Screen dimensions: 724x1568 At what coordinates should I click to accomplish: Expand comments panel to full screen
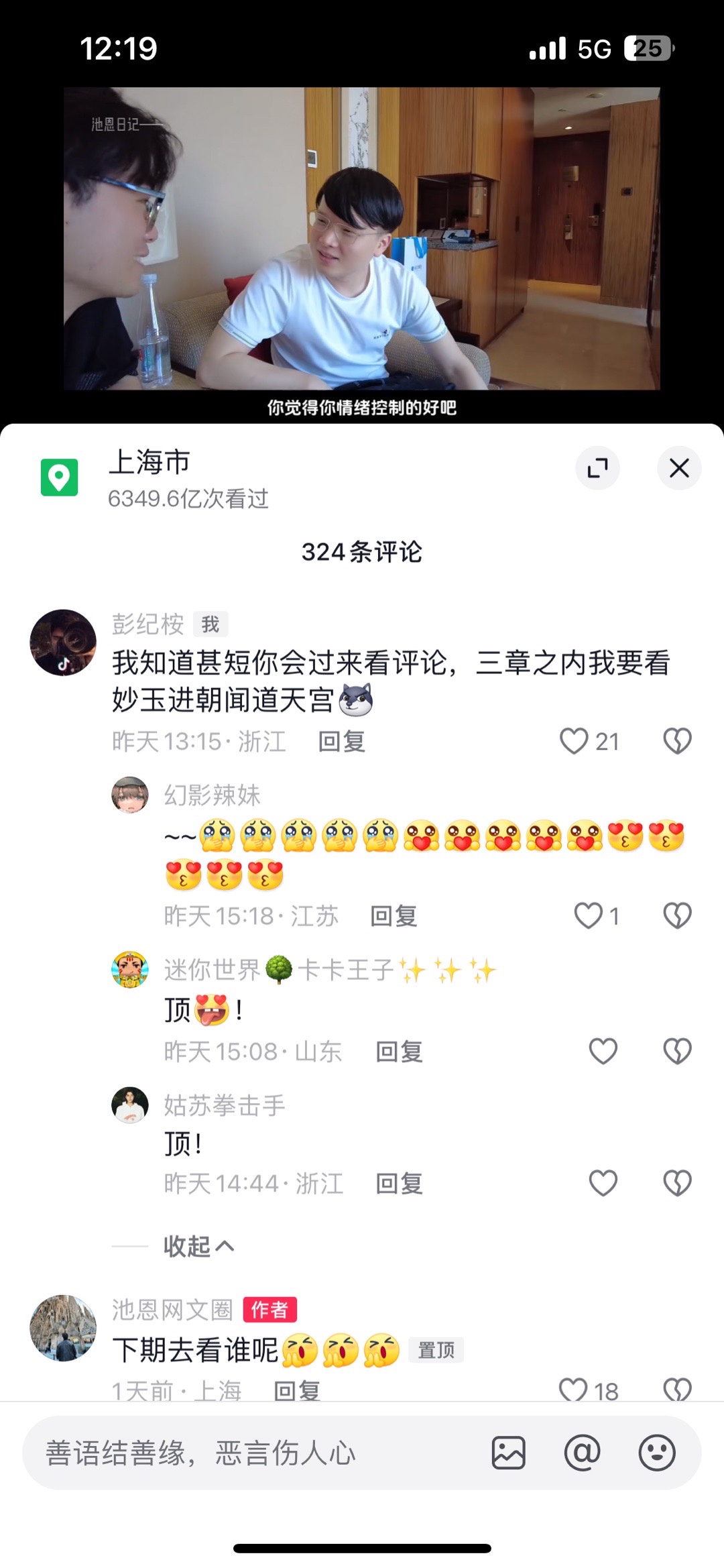pos(597,468)
